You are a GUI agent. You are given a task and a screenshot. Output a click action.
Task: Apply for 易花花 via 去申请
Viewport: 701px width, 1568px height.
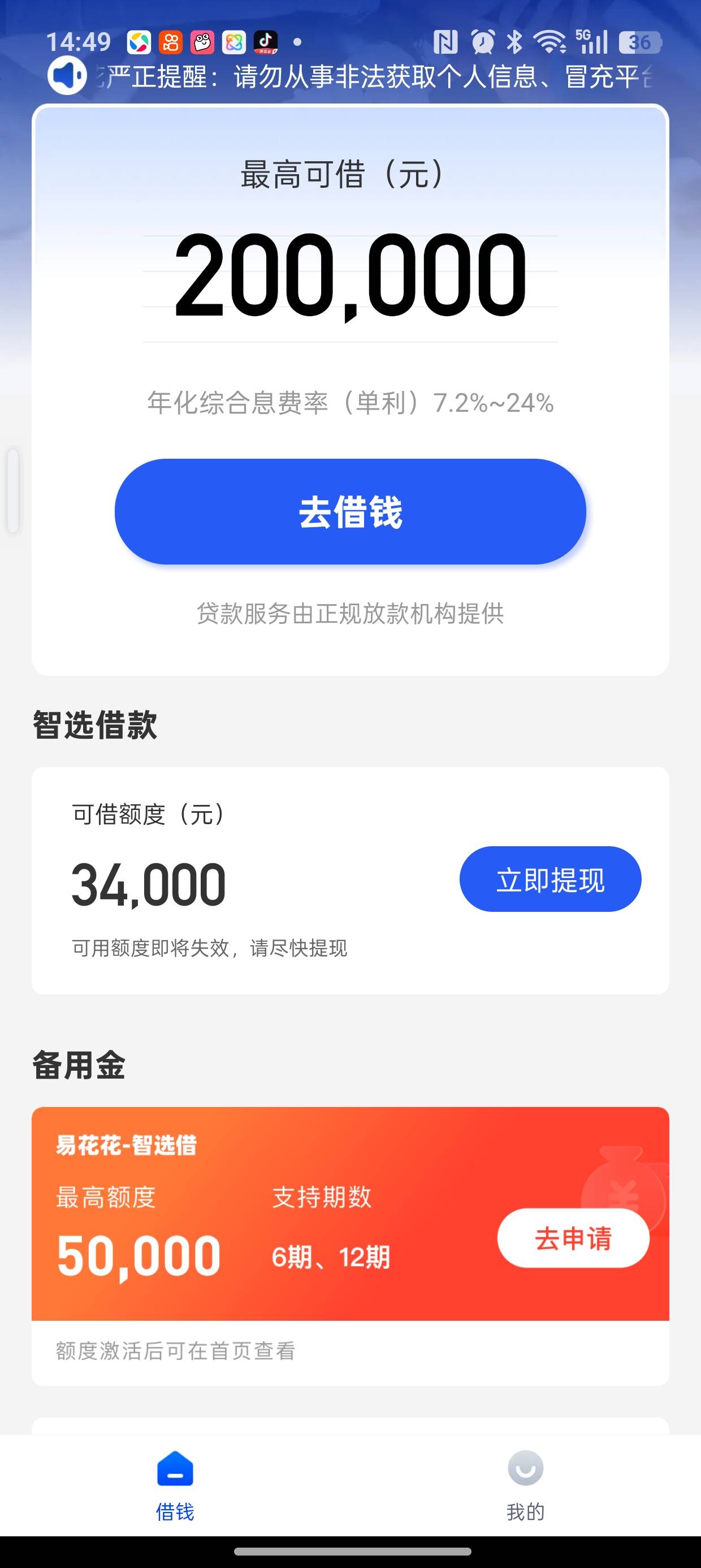point(573,1239)
